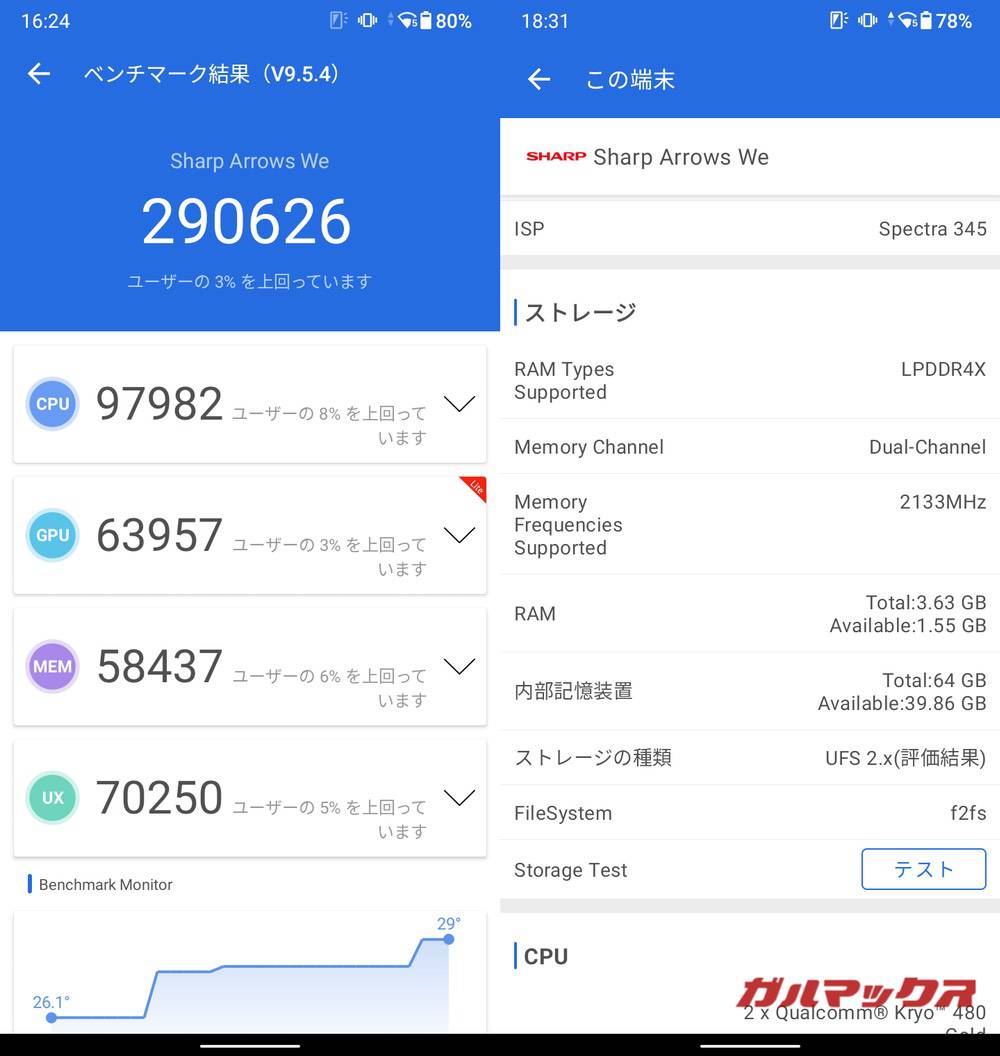Expand the UX score 70250 details

tap(459, 797)
